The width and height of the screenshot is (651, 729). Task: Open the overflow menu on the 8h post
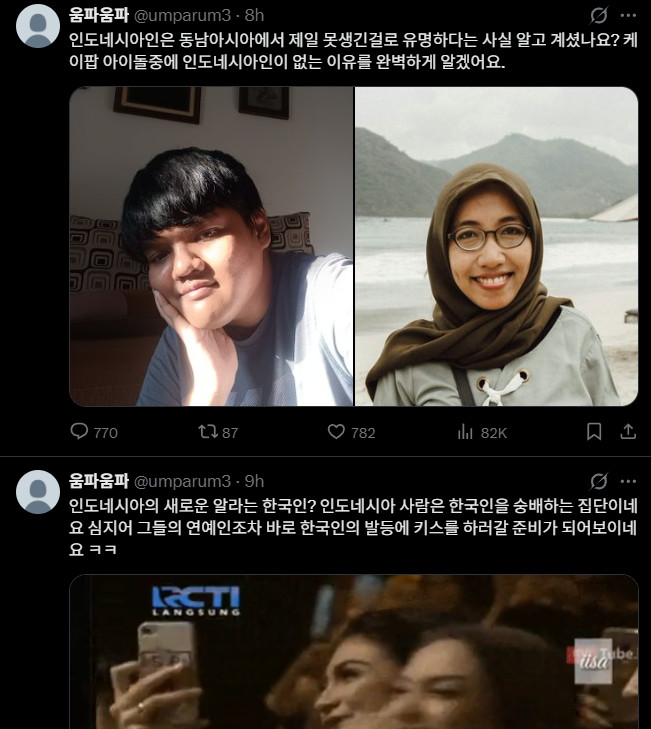pos(628,15)
